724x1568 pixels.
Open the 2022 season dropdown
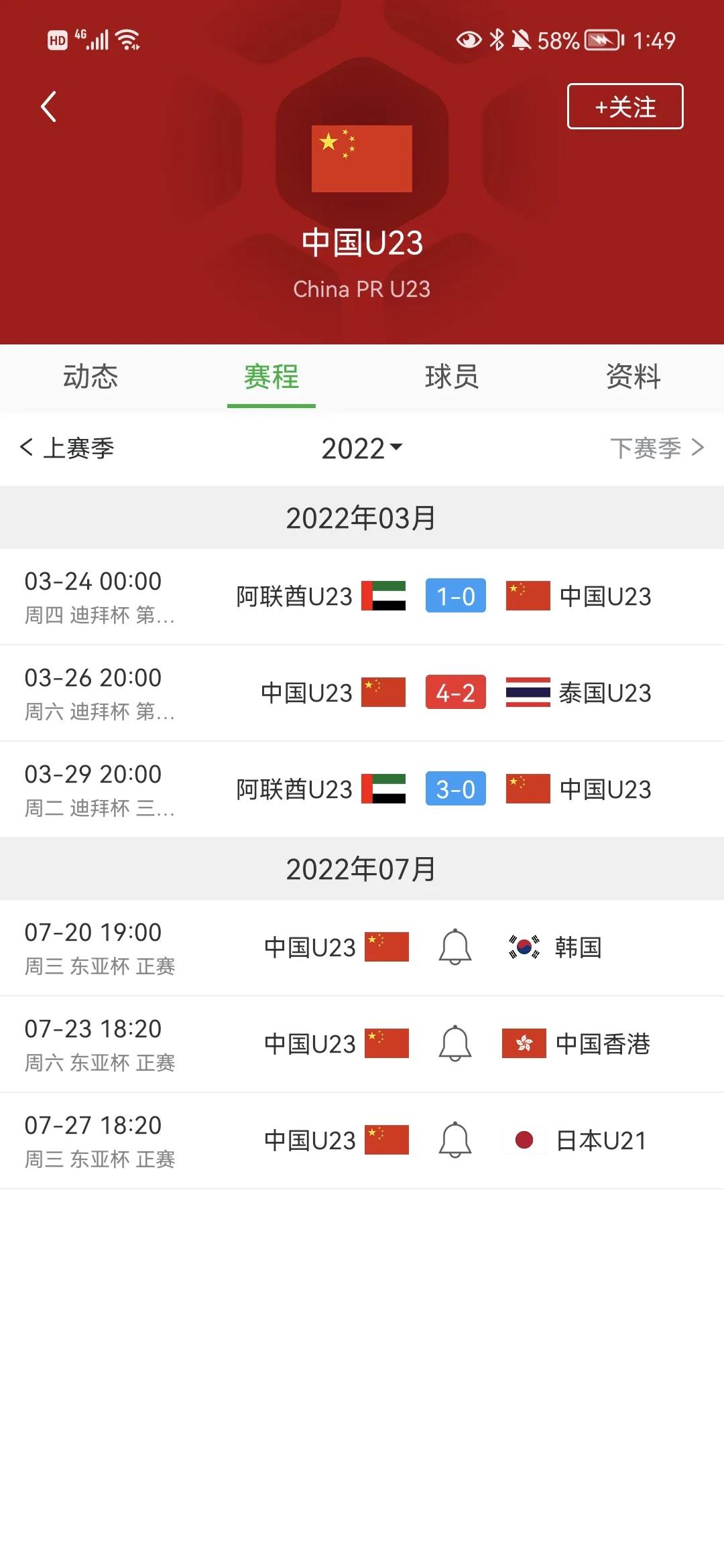pos(362,448)
